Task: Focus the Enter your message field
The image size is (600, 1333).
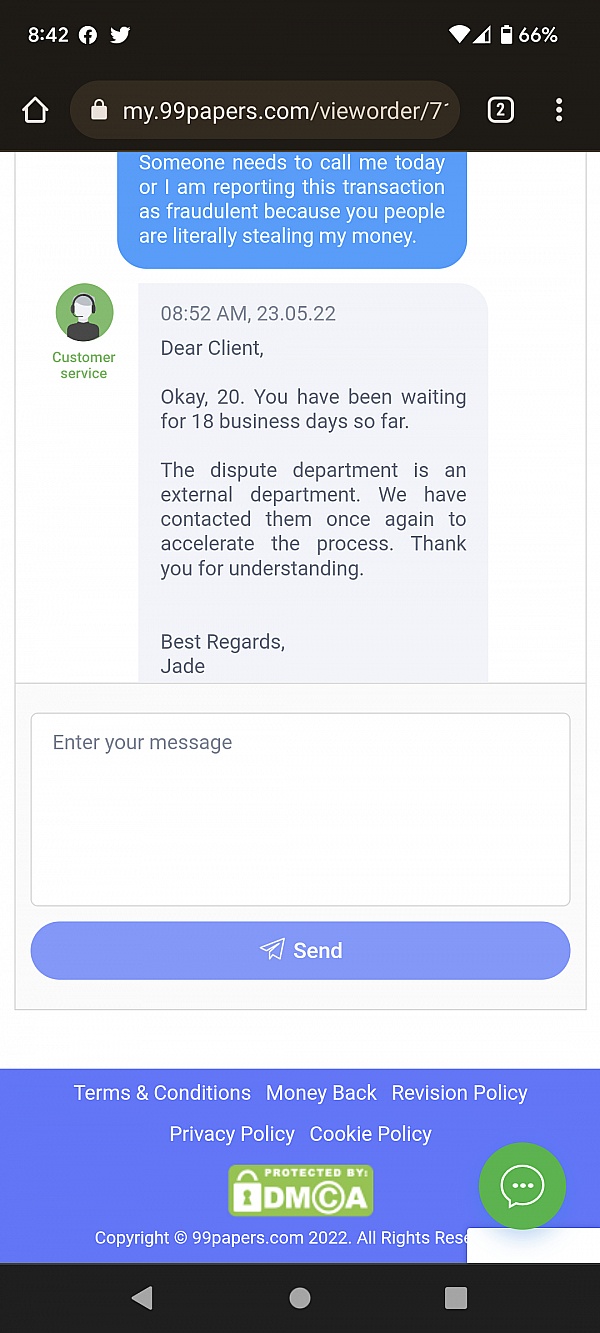Action: (x=300, y=809)
